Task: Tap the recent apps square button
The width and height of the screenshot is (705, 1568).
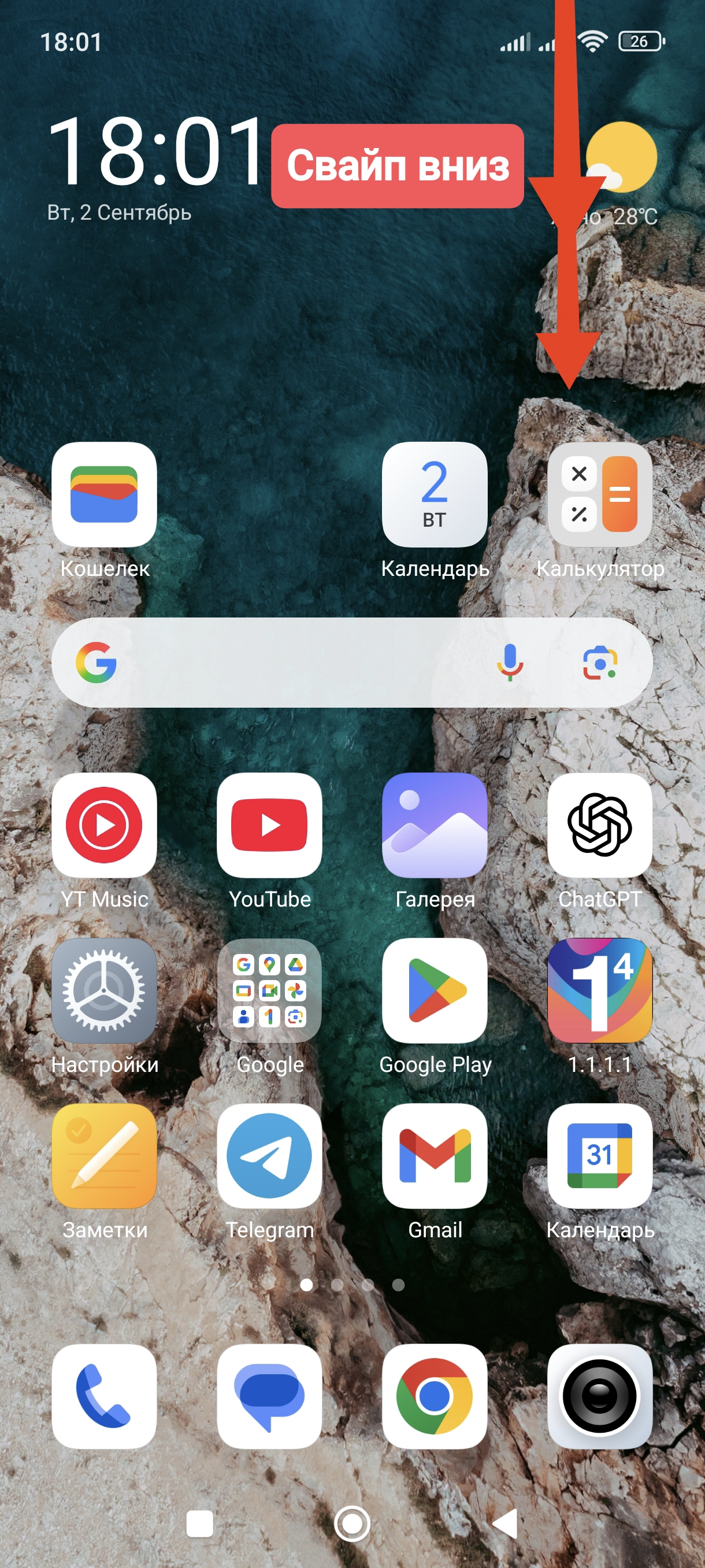Action: [199, 1523]
